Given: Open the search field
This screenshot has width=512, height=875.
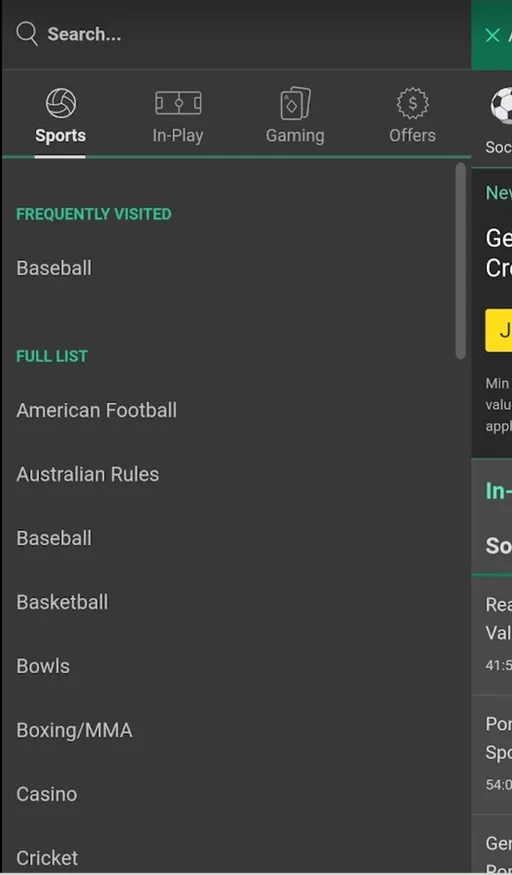Looking at the screenshot, I should click(236, 35).
